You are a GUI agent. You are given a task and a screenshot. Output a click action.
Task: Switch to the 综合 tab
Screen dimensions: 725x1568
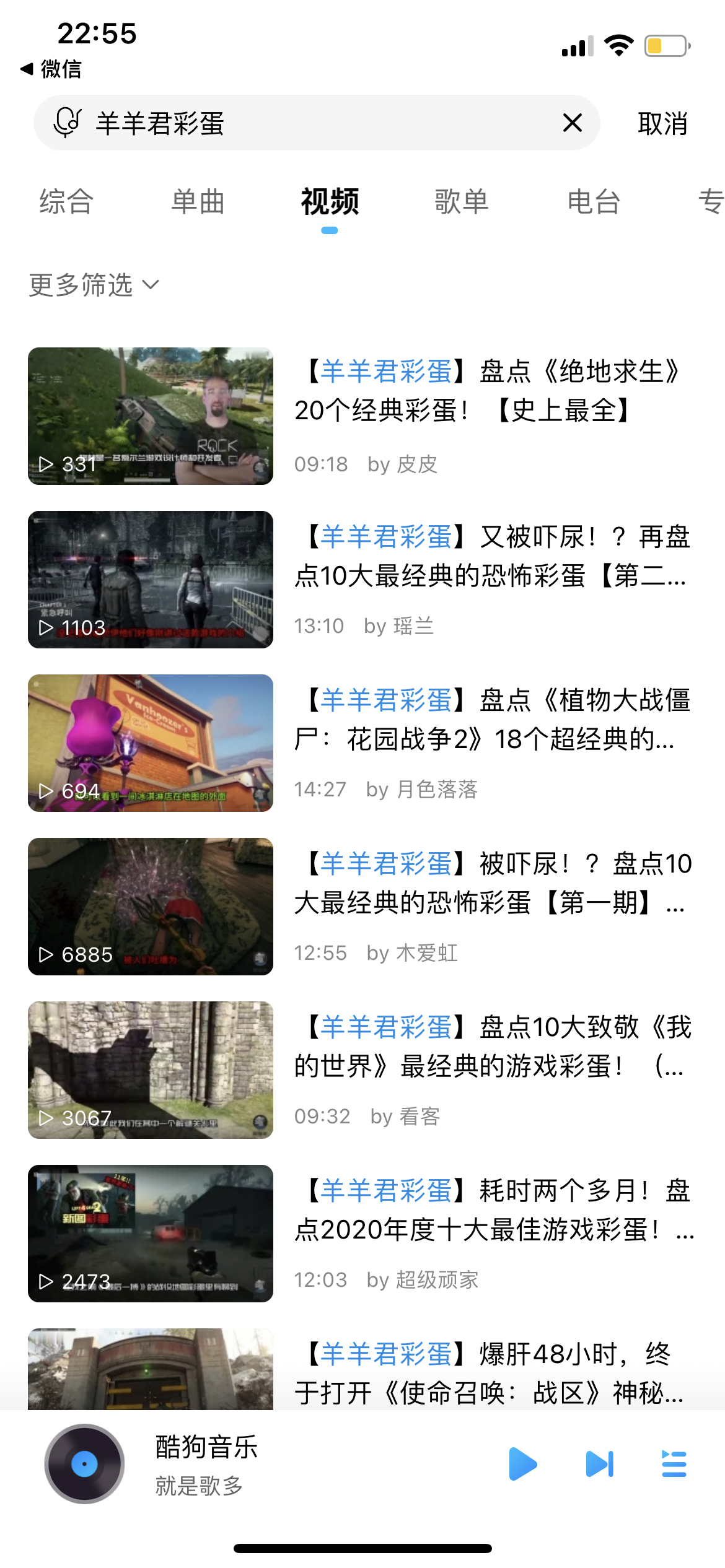pyautogui.click(x=66, y=202)
